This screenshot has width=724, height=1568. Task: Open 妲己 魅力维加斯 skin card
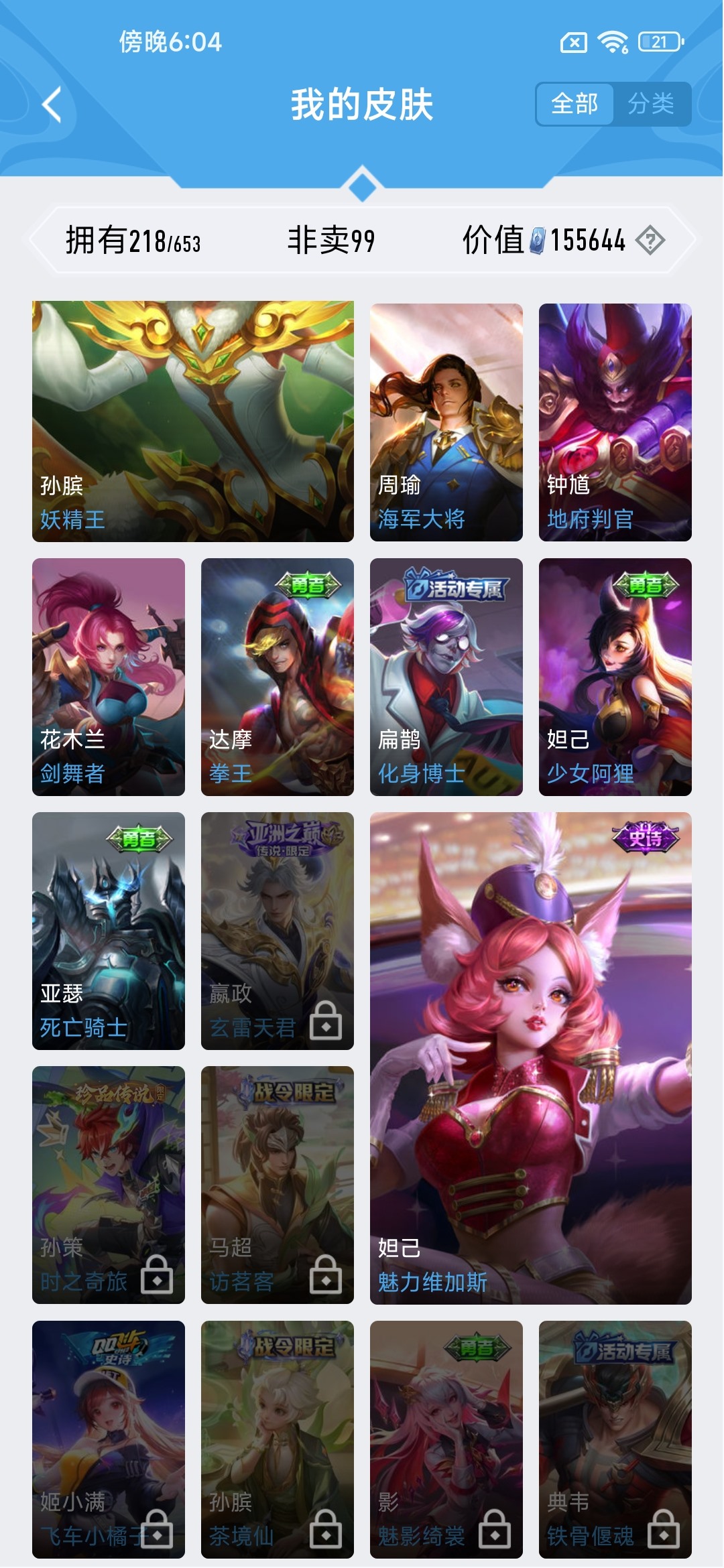[531, 1058]
